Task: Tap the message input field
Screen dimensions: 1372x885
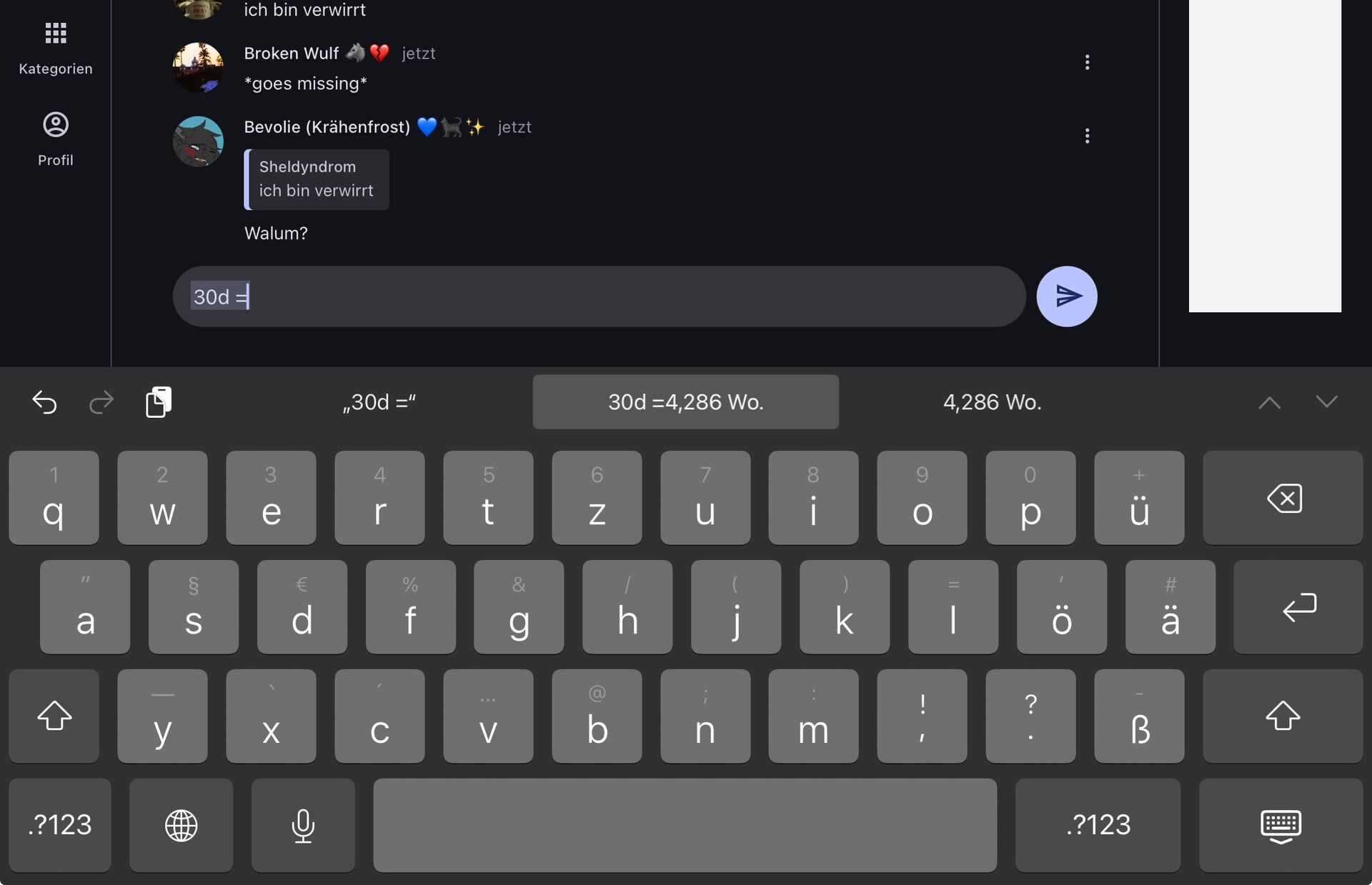Action: tap(599, 296)
